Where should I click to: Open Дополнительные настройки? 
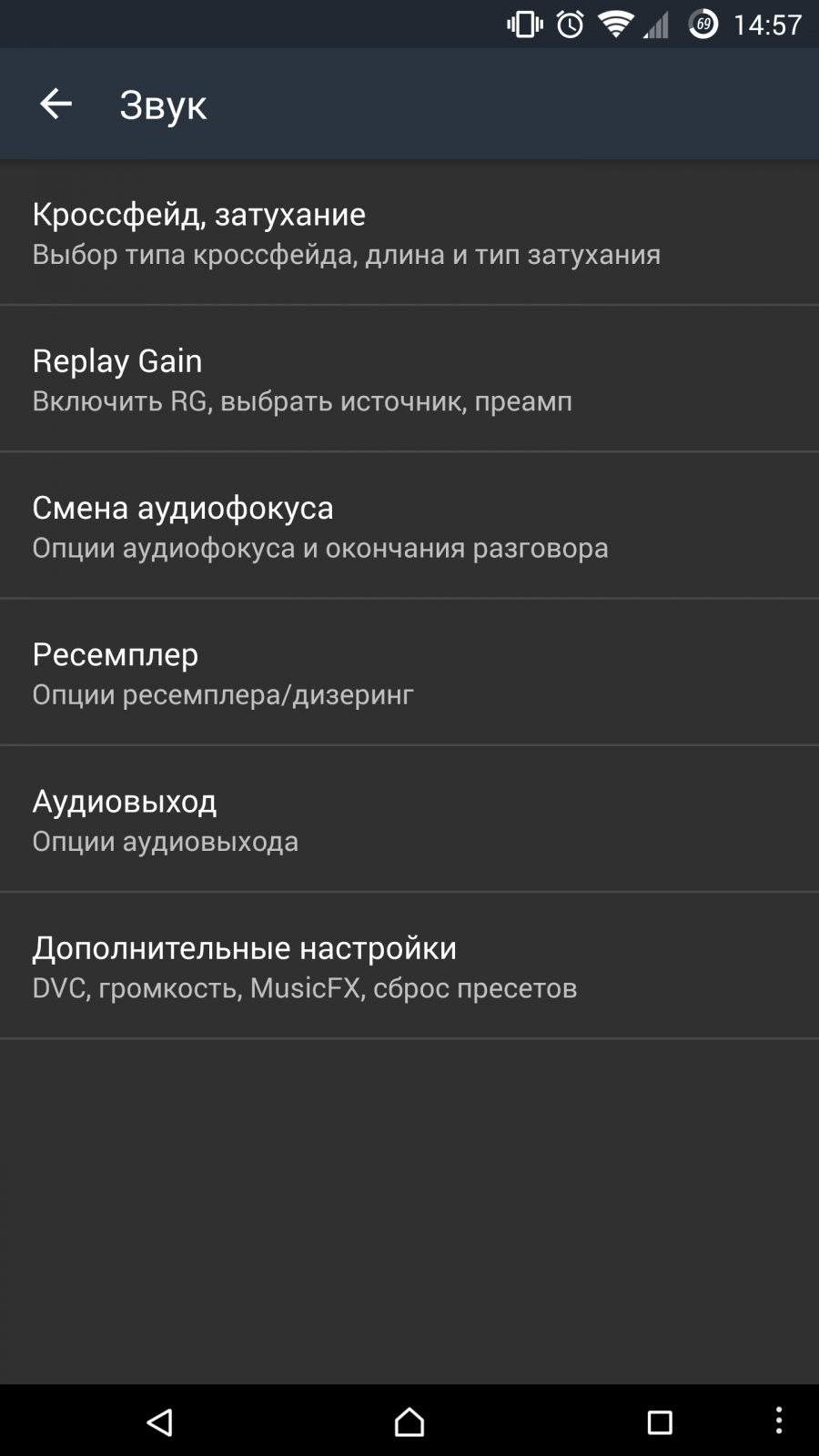point(409,966)
